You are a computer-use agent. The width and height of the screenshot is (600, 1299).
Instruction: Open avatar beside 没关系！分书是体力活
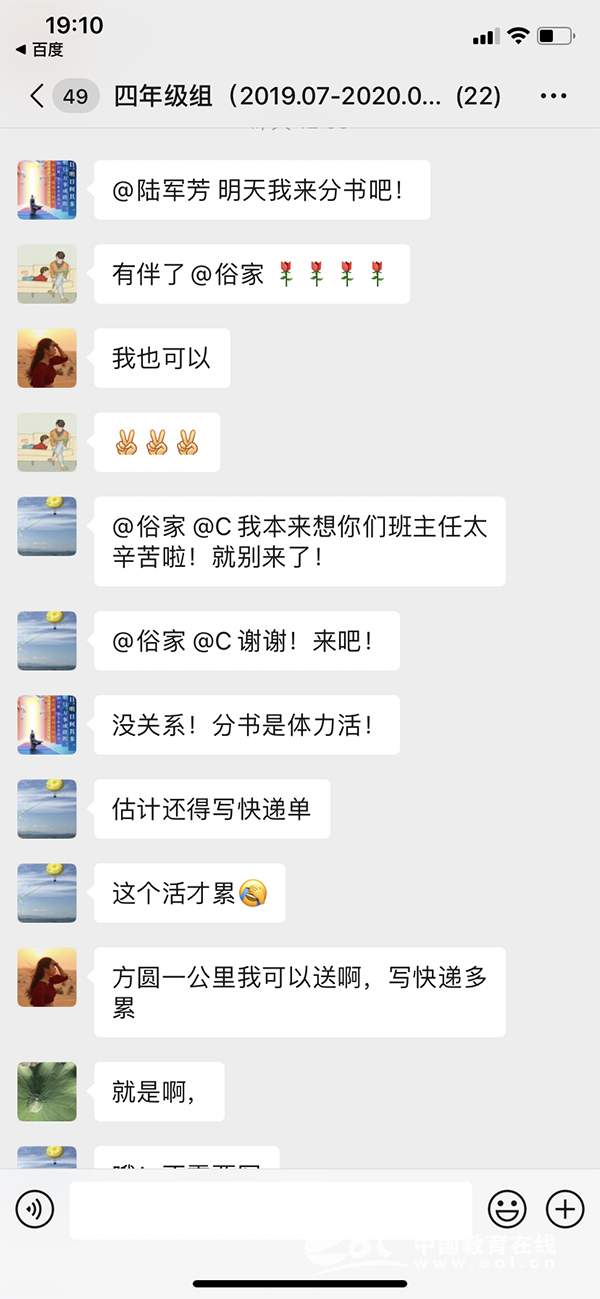tap(47, 724)
